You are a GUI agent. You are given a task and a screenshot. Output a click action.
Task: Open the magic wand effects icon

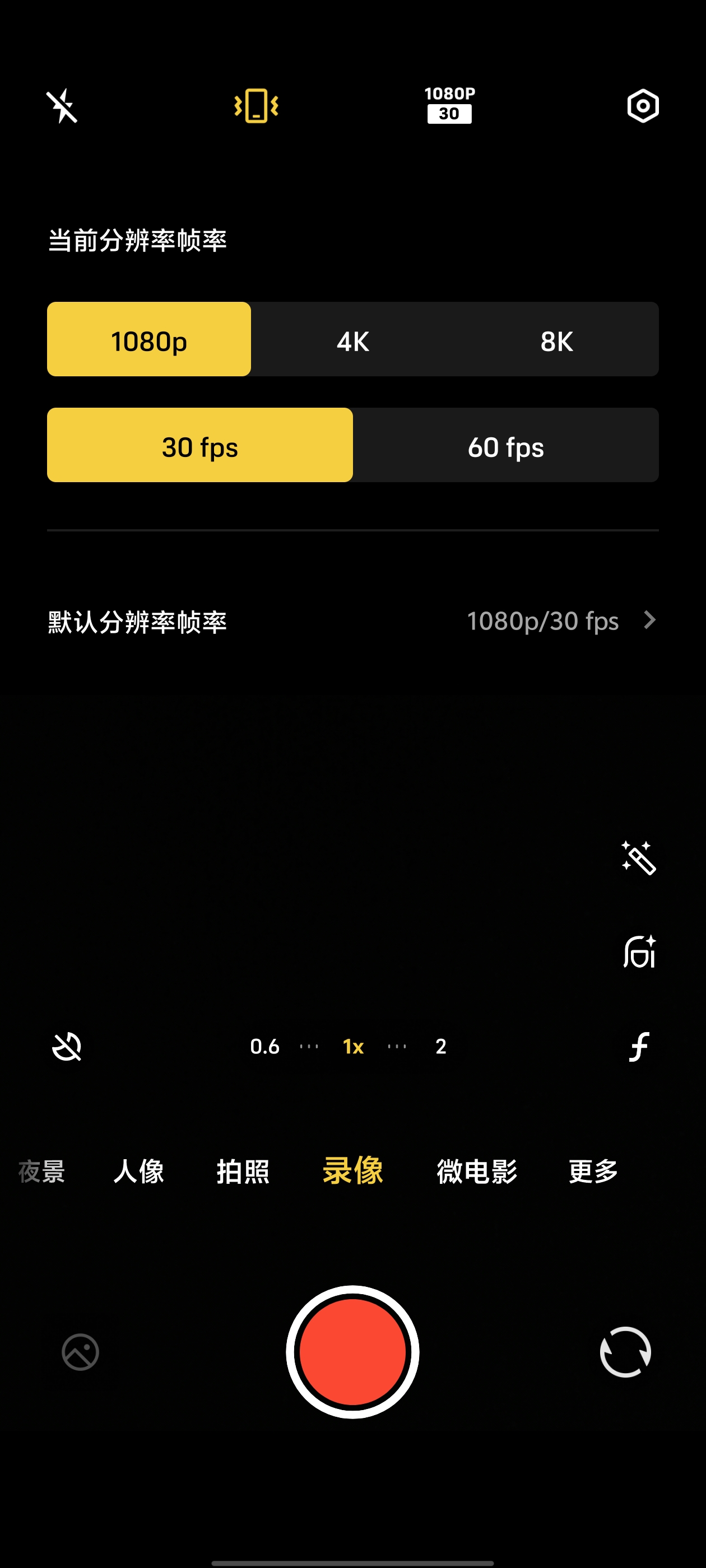(x=638, y=858)
